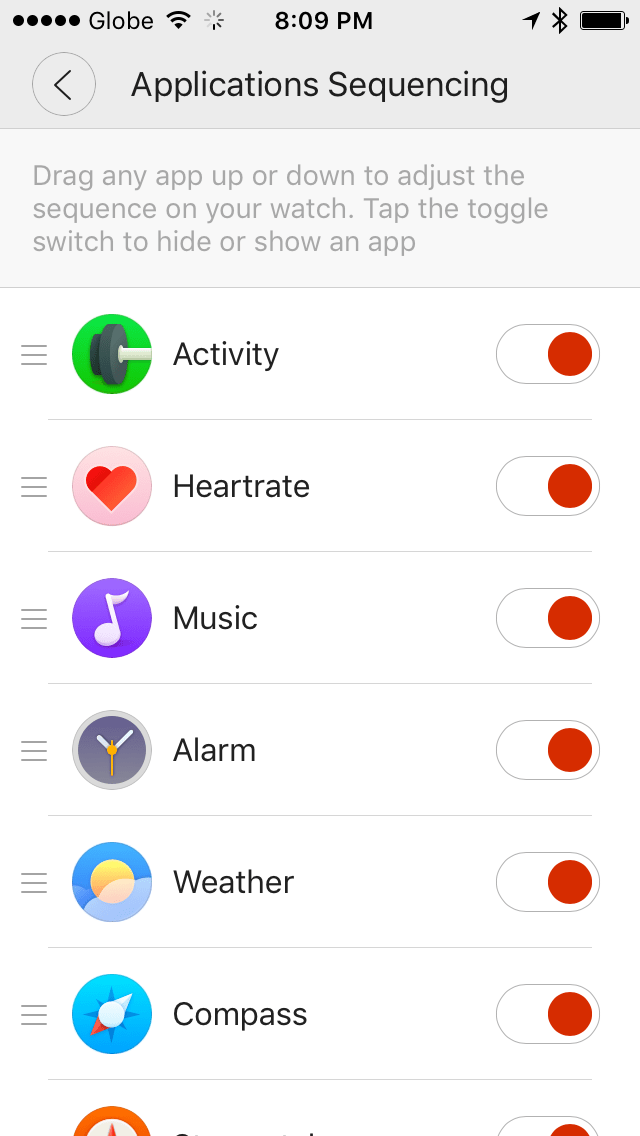Disable the Music app toggle
Image resolution: width=640 pixels, height=1136 pixels.
pyautogui.click(x=548, y=618)
